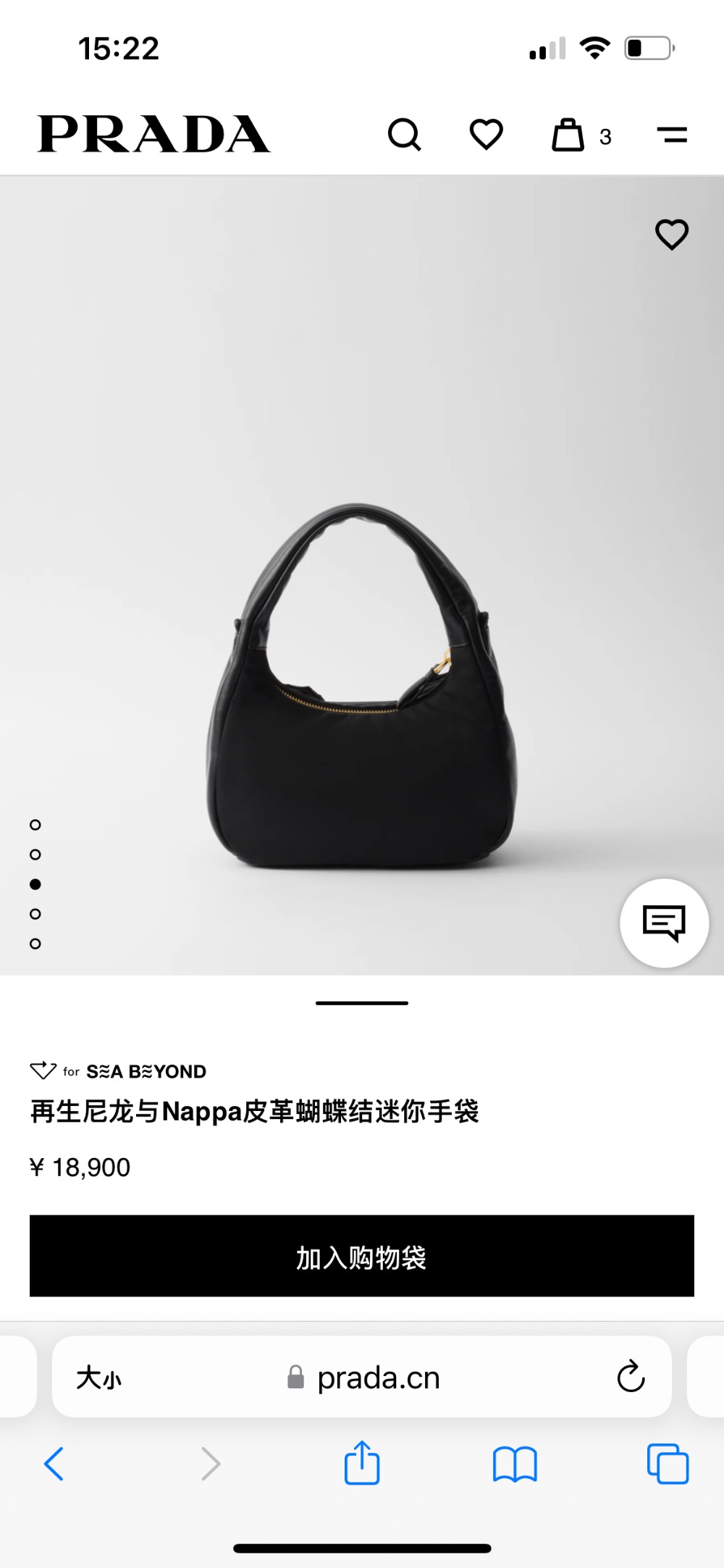
Task: Tap the PRADA logo to go home
Action: (x=153, y=135)
